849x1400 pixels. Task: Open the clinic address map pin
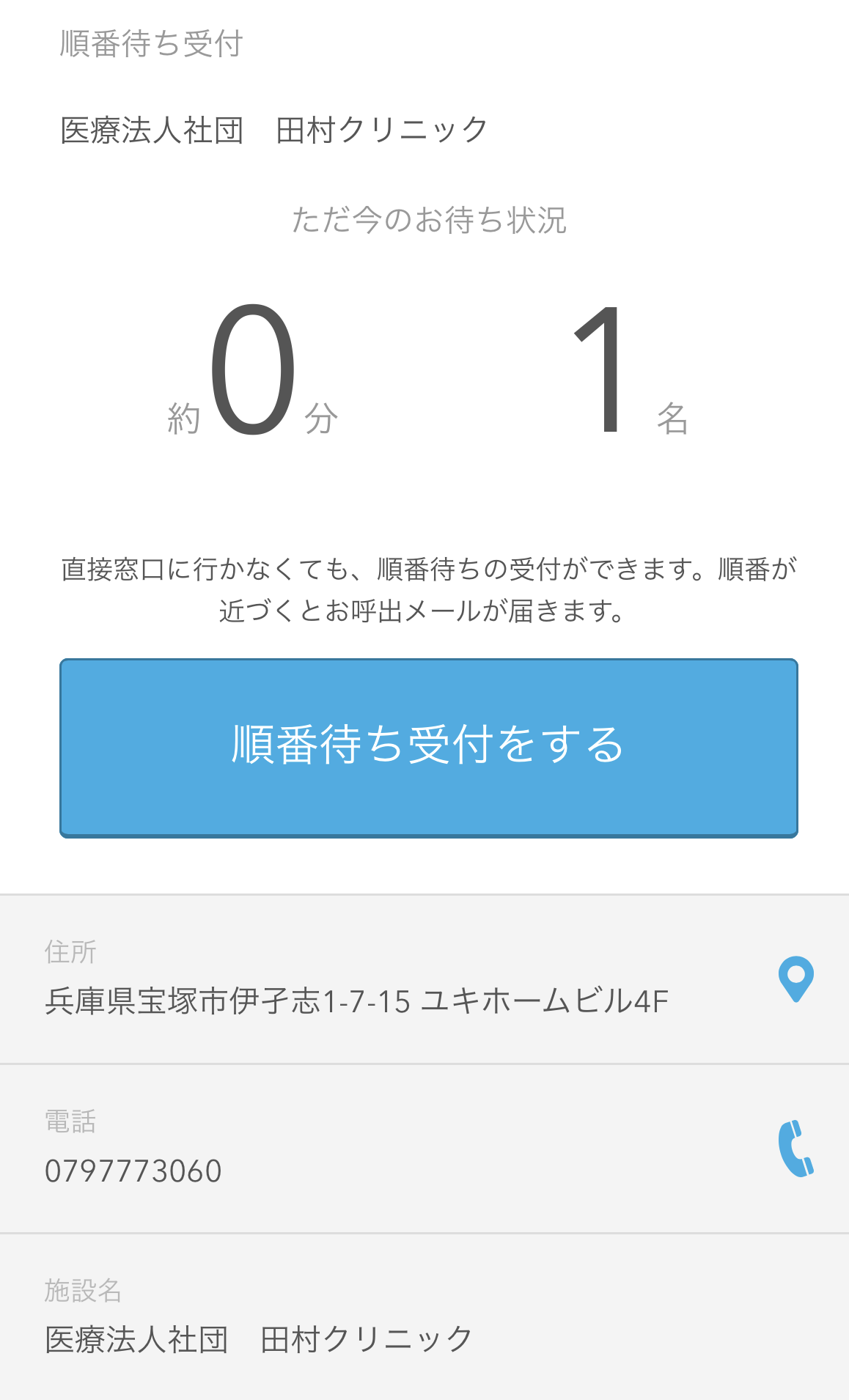coord(795,978)
